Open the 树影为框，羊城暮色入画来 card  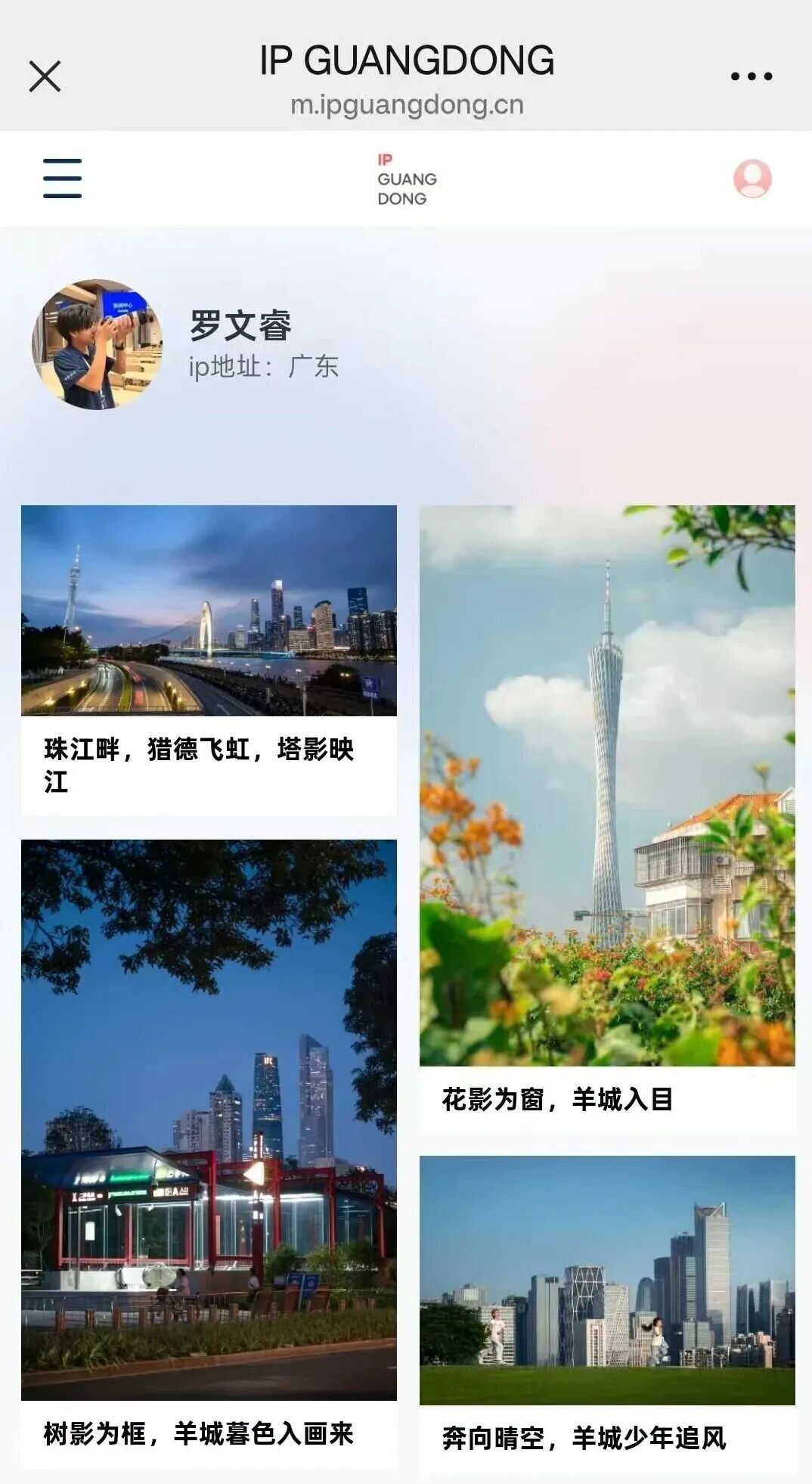209,1119
